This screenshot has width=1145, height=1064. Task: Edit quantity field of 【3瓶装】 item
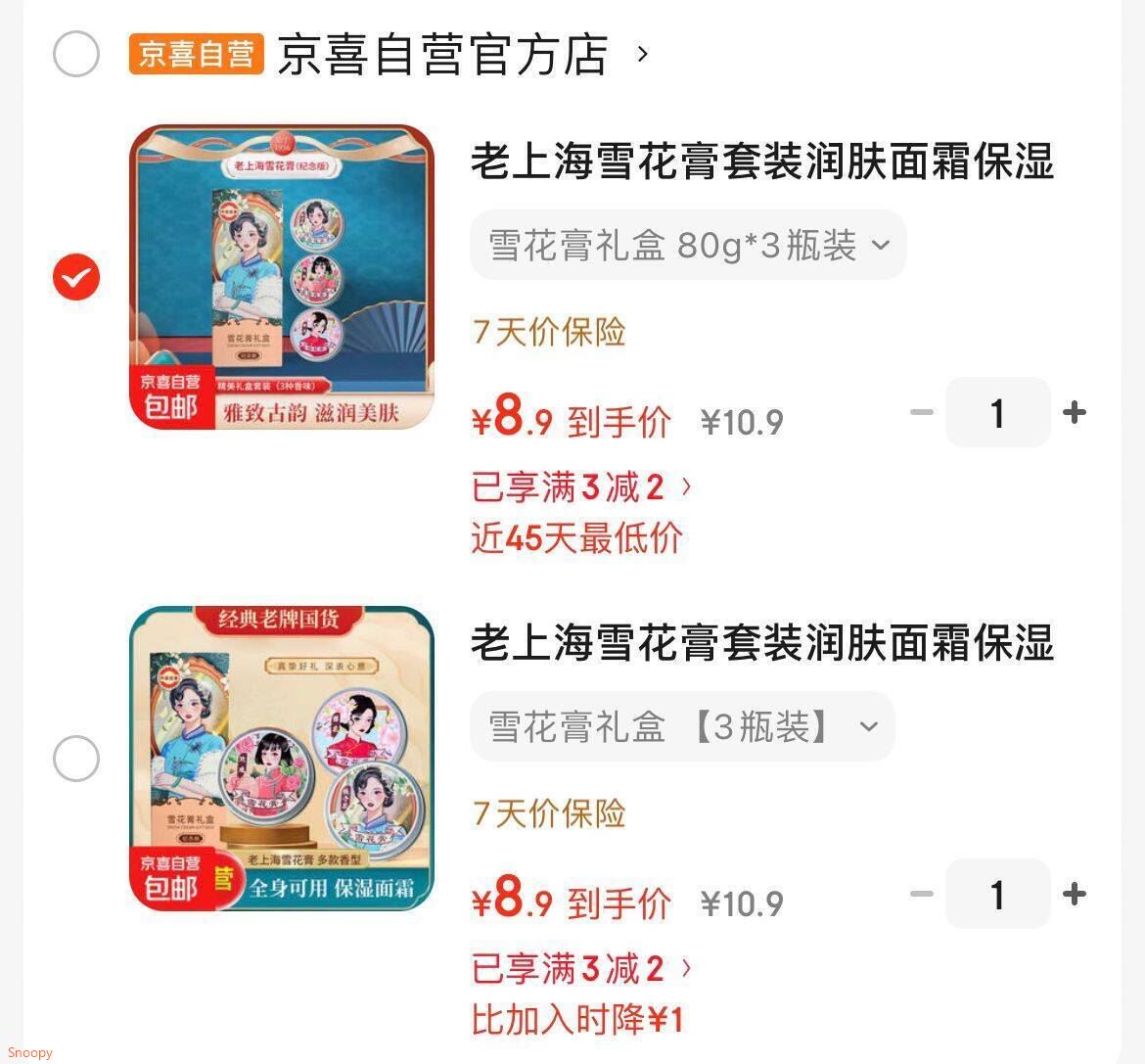(x=997, y=894)
